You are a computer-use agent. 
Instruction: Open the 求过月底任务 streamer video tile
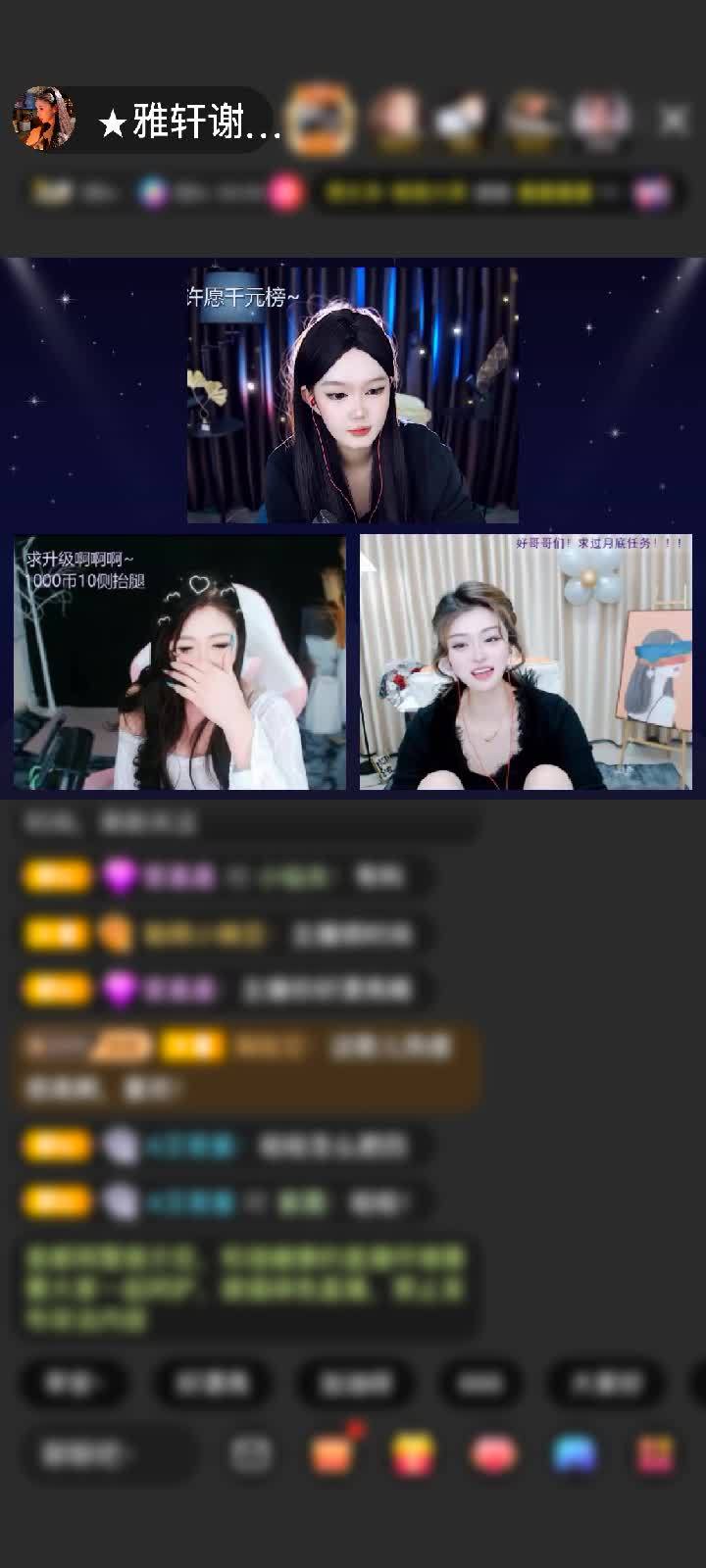point(526,662)
